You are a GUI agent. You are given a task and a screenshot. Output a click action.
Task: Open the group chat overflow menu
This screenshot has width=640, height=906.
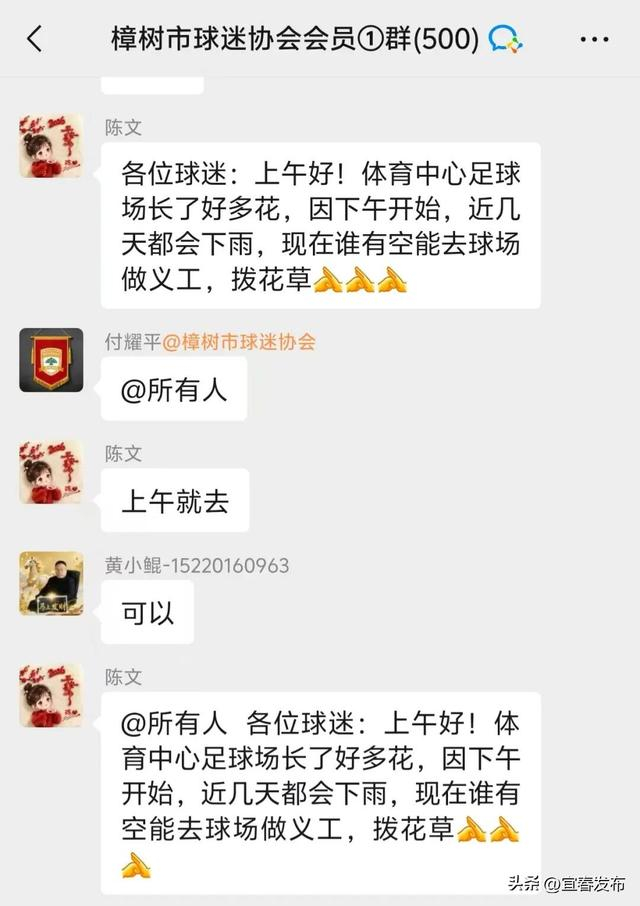click(x=594, y=40)
